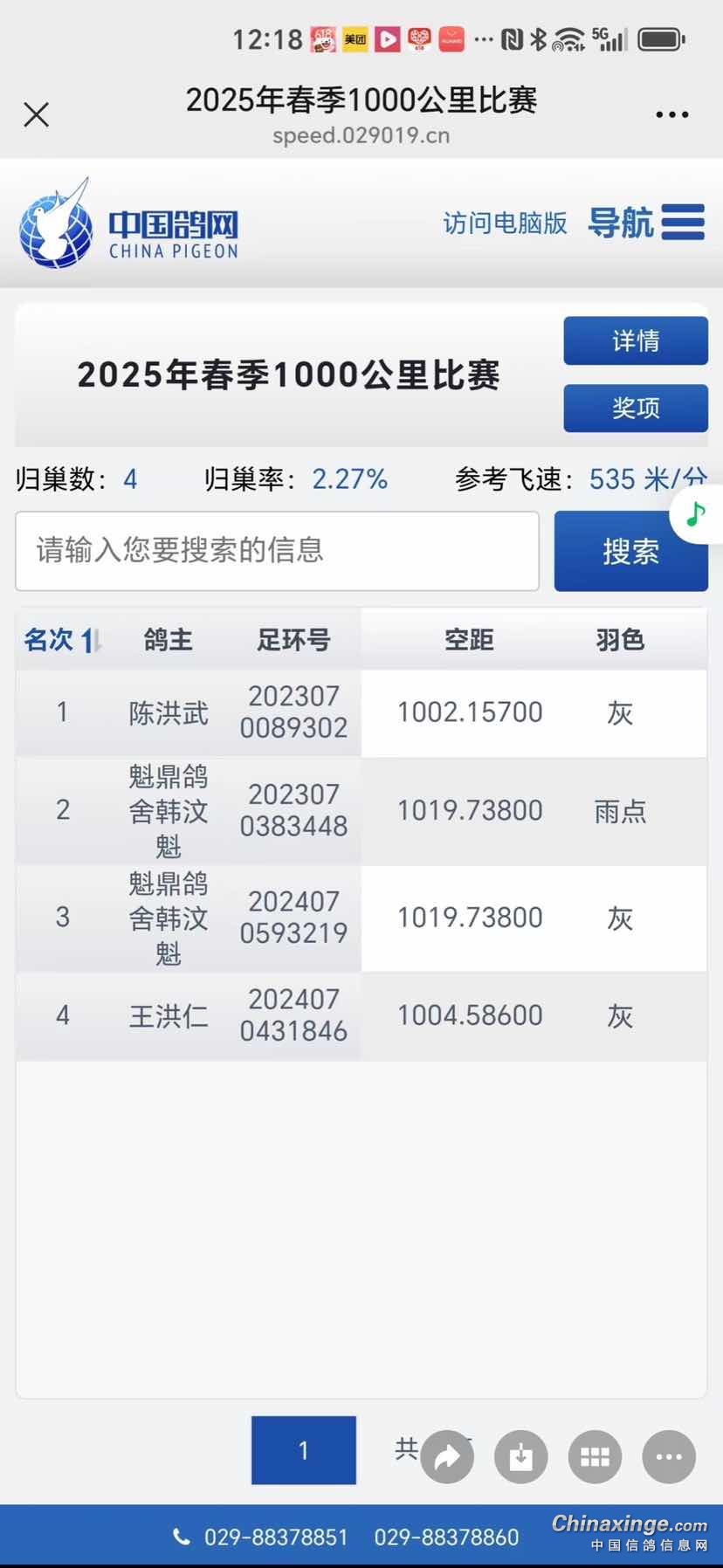Open the floating grid menu icon

(x=595, y=1456)
